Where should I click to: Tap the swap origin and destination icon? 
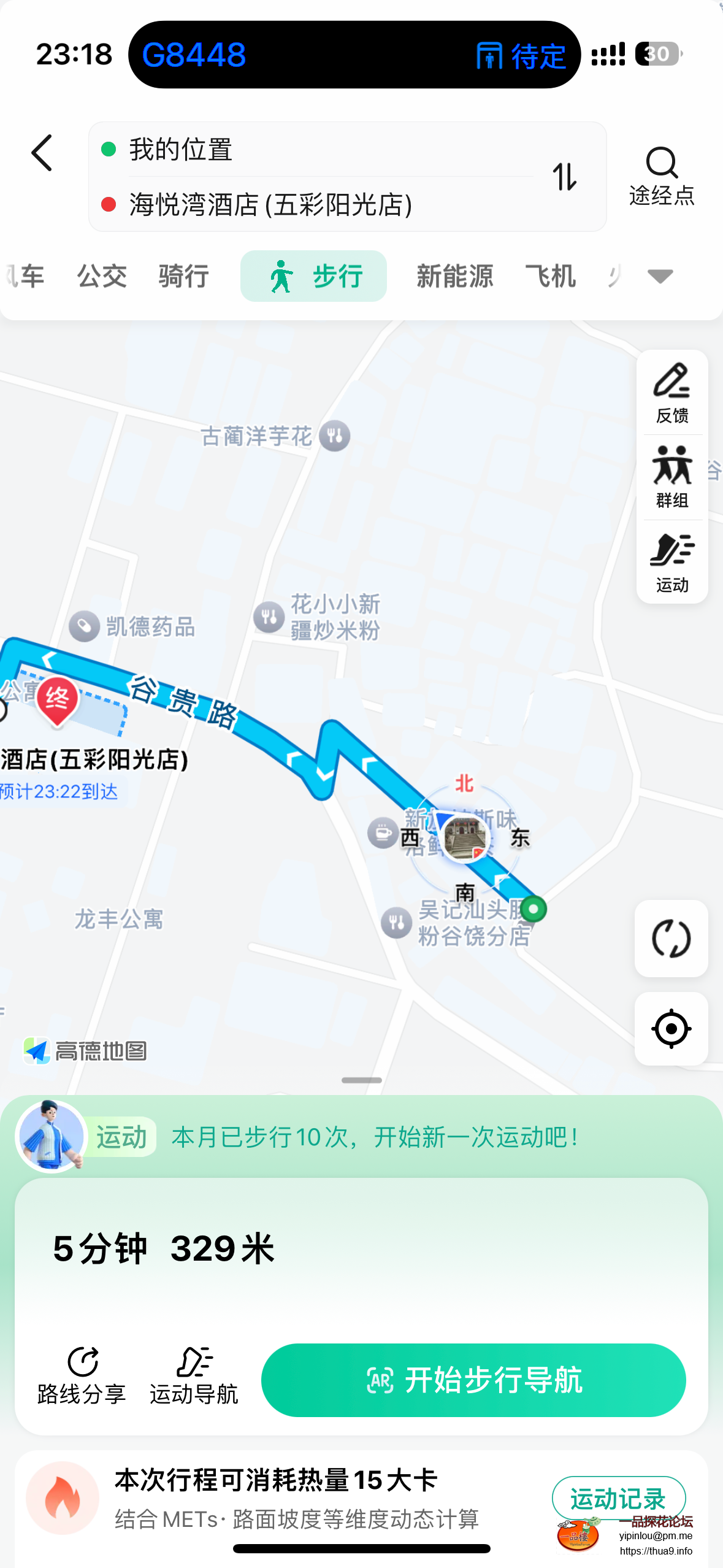point(565,178)
